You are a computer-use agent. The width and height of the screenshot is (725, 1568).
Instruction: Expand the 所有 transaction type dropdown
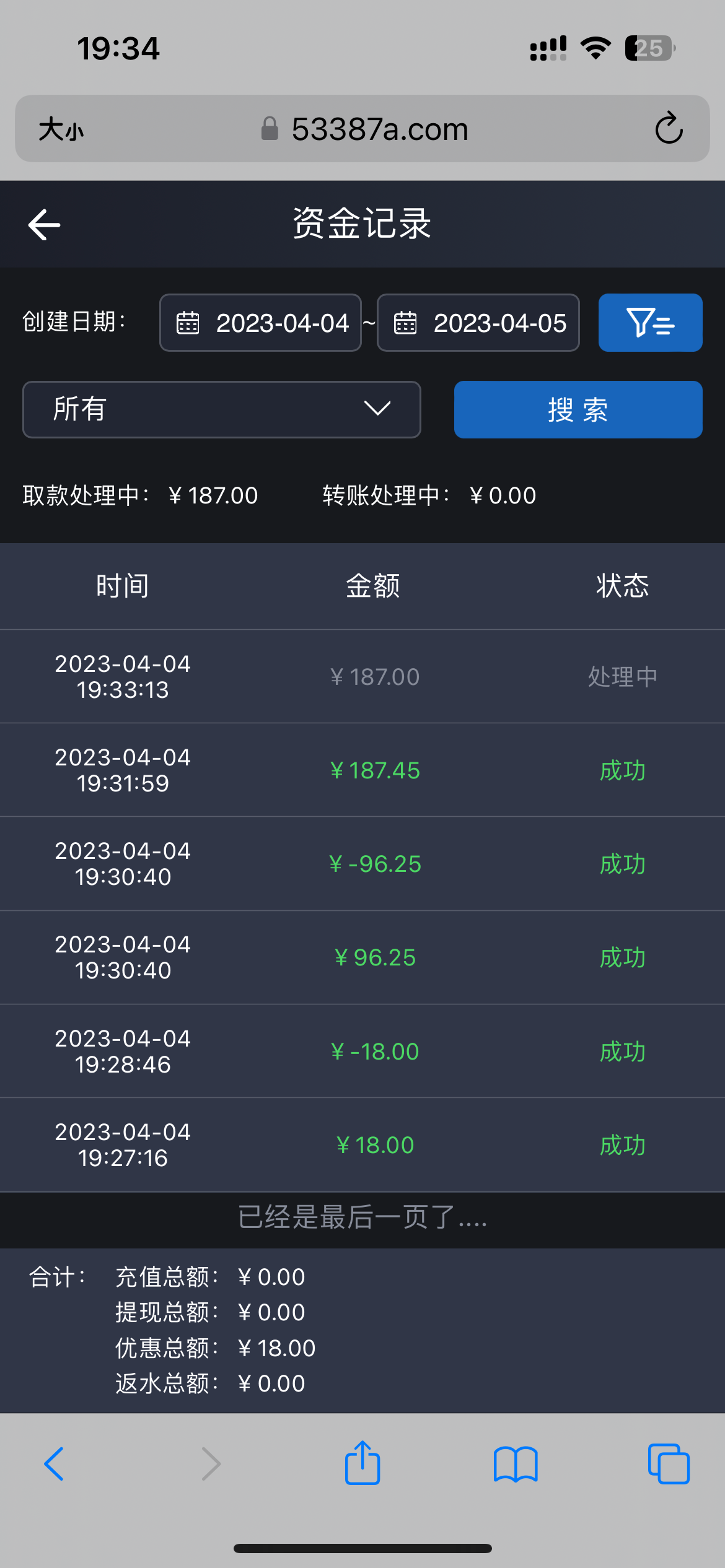[221, 409]
